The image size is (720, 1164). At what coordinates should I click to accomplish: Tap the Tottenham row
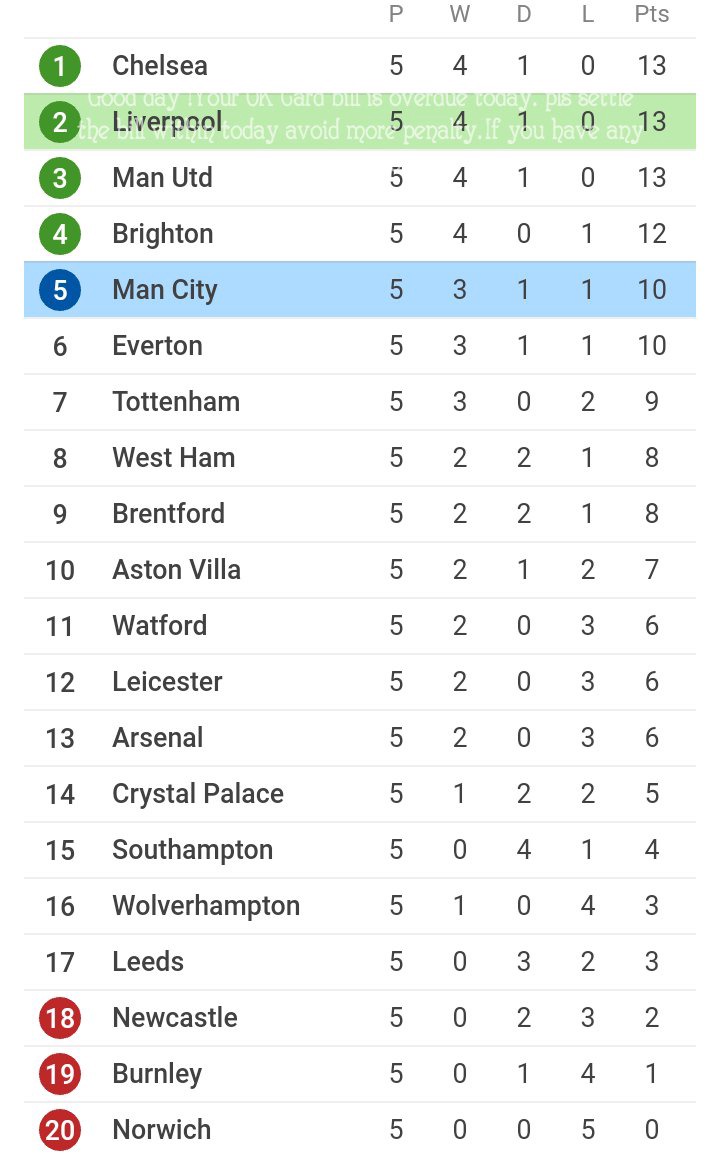[x=360, y=402]
